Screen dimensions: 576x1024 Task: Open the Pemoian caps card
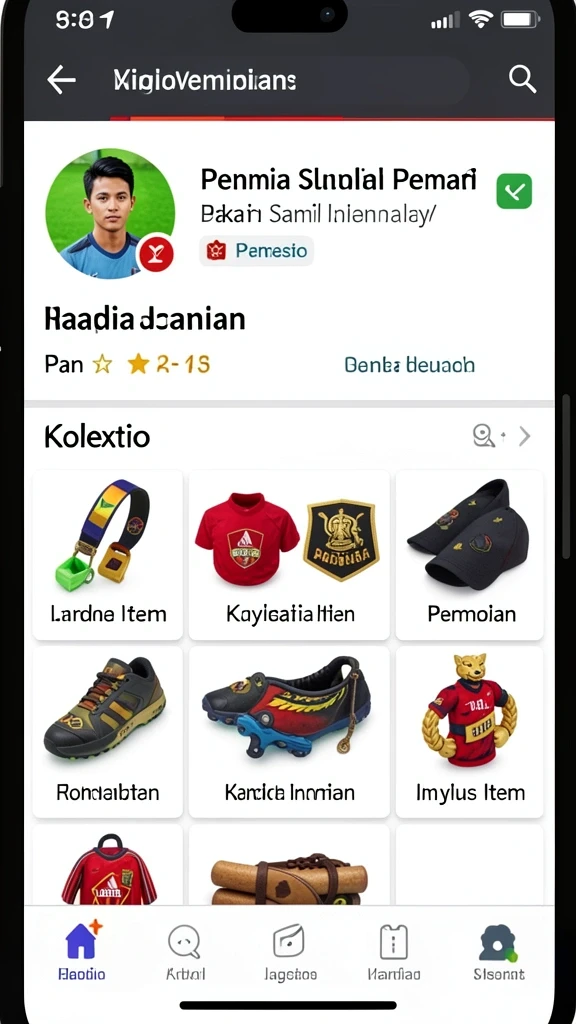(x=470, y=554)
